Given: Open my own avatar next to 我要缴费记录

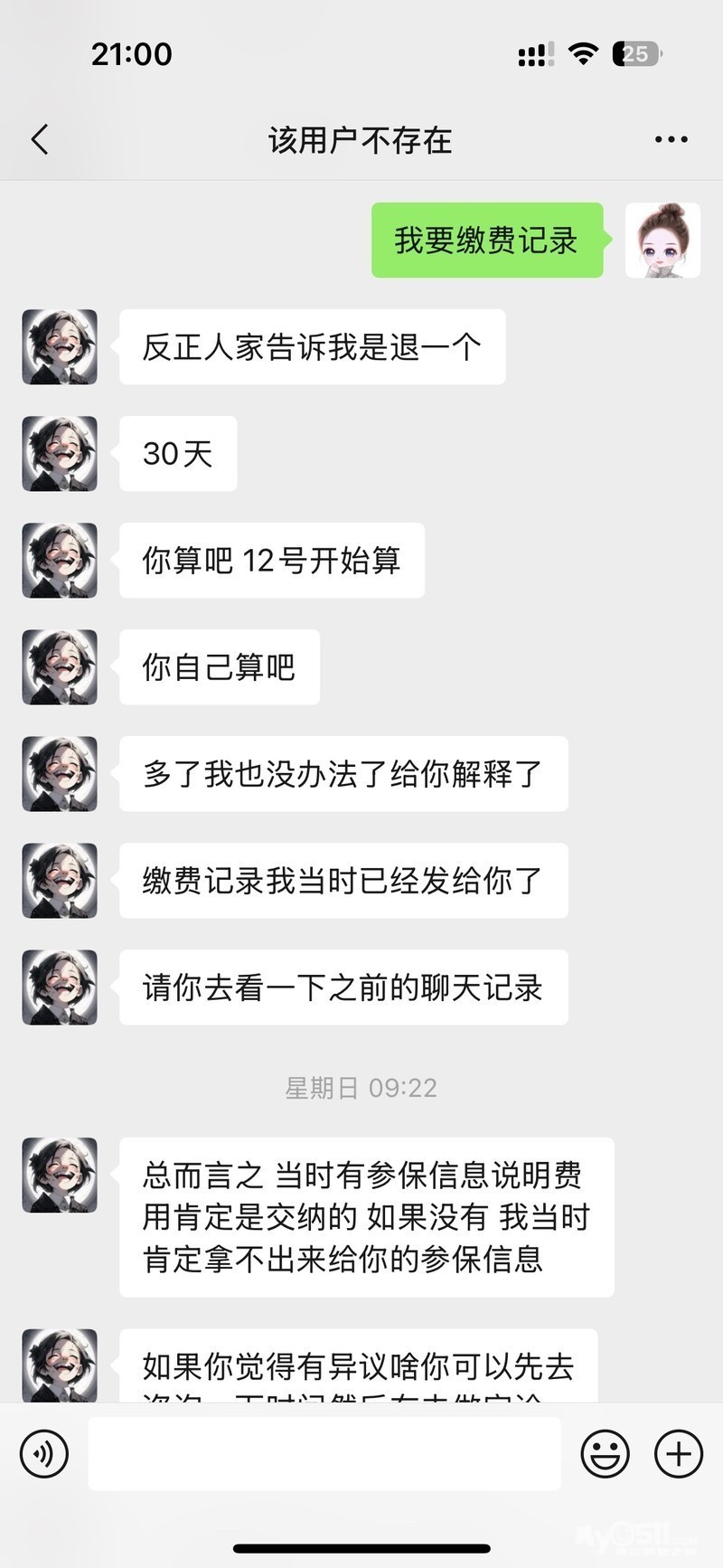Looking at the screenshot, I should point(662,241).
